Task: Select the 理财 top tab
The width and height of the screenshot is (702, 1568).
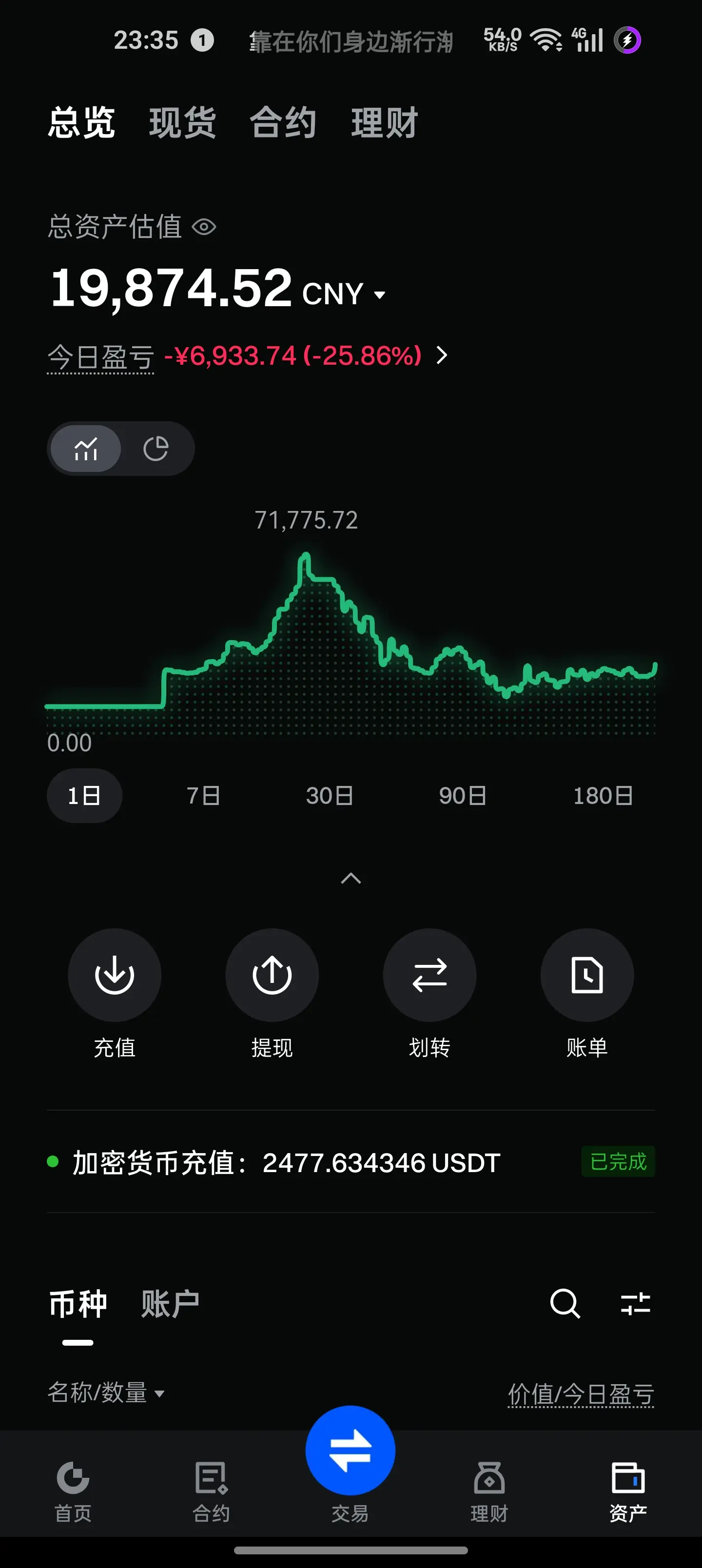Action: coord(384,122)
